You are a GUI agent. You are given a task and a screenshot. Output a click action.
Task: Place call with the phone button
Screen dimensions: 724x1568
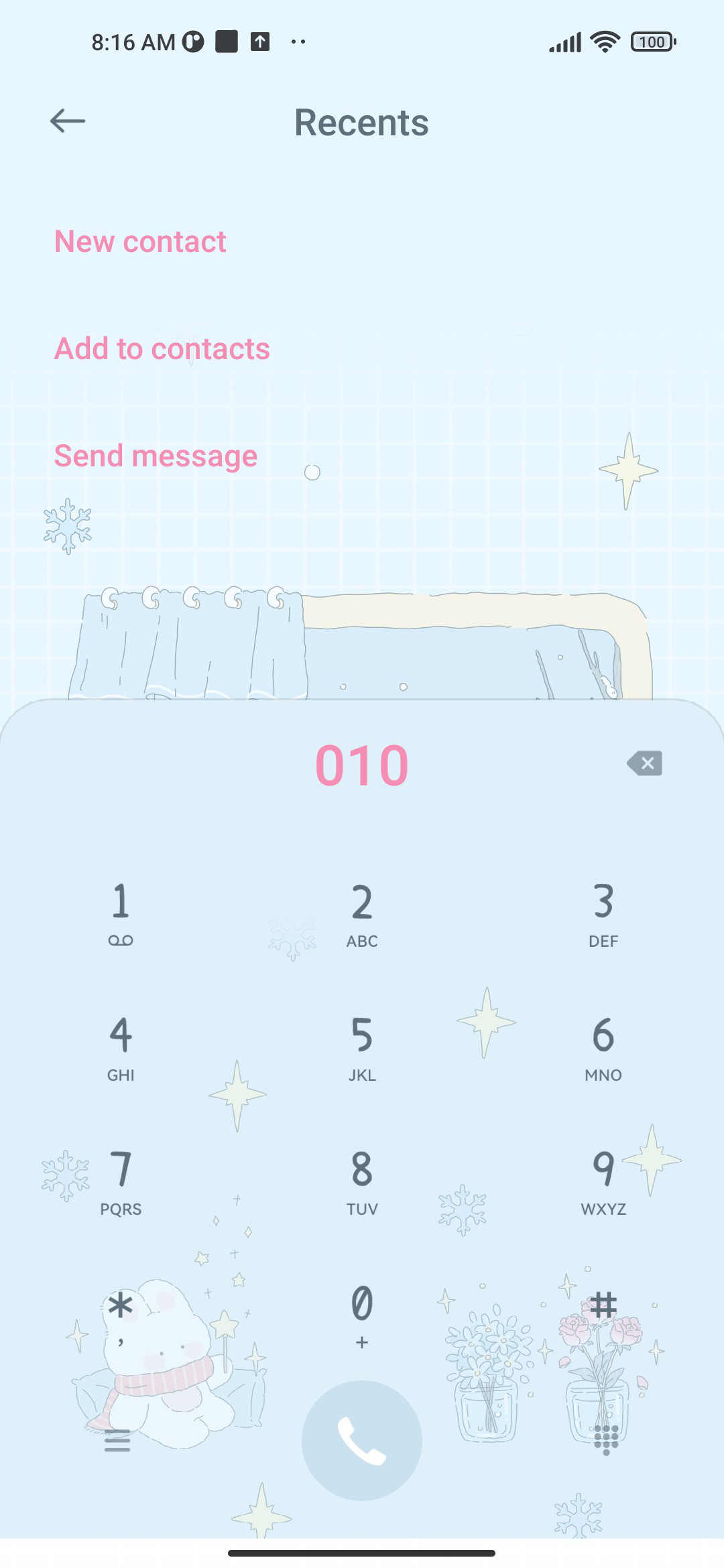point(362,1441)
